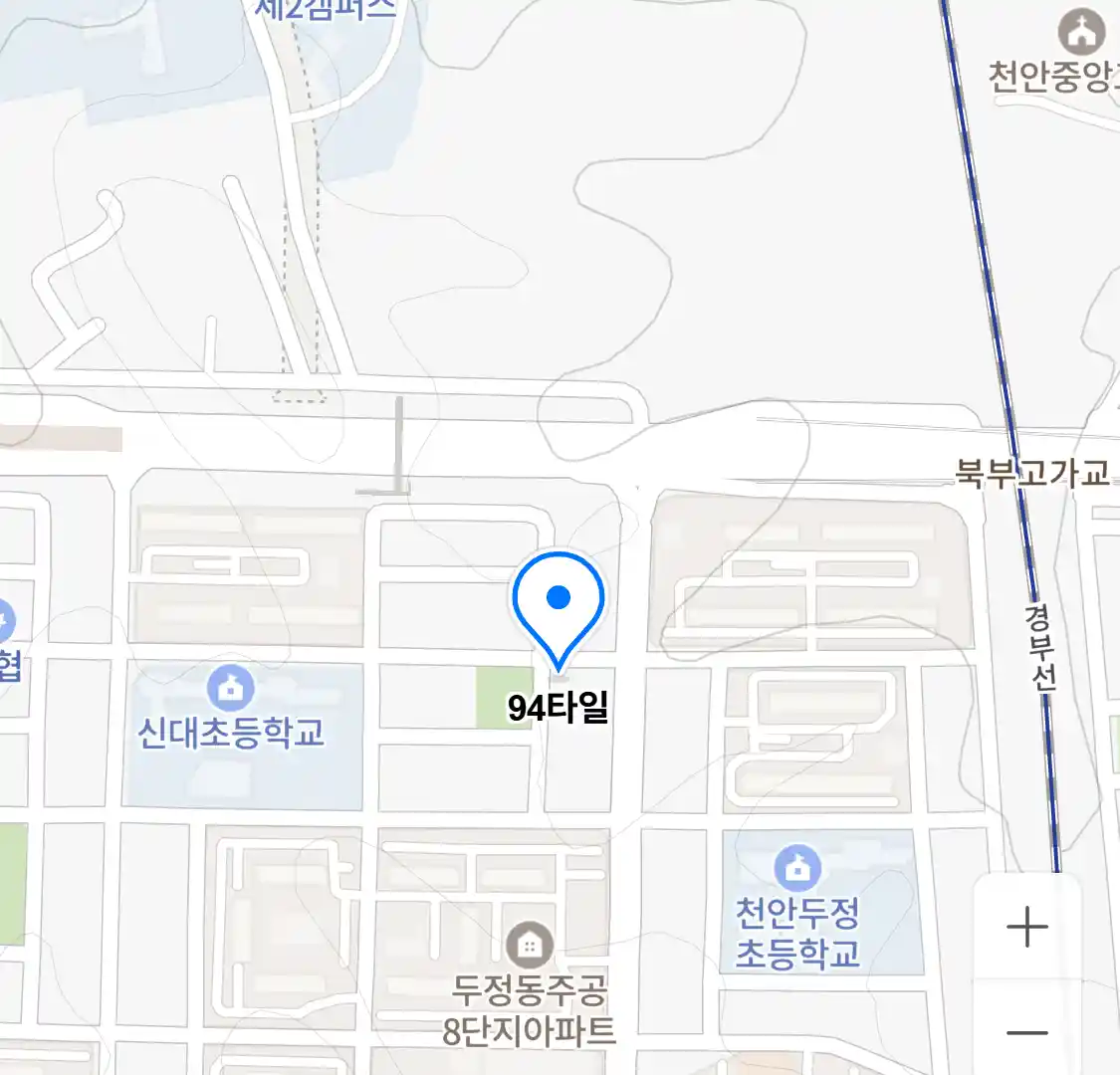Open the 천안중앙 church marker
Screen dimensions: 1120x1075
pyautogui.click(x=1081, y=33)
